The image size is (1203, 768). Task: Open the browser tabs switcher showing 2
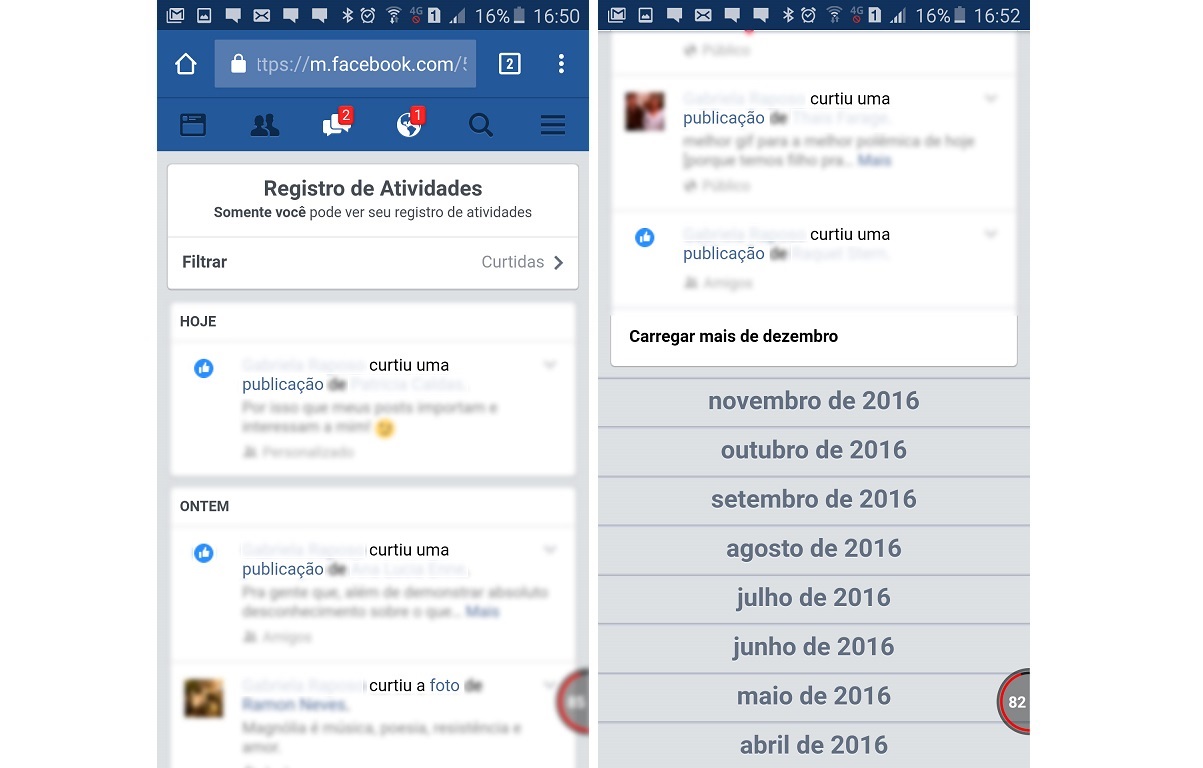(x=509, y=64)
